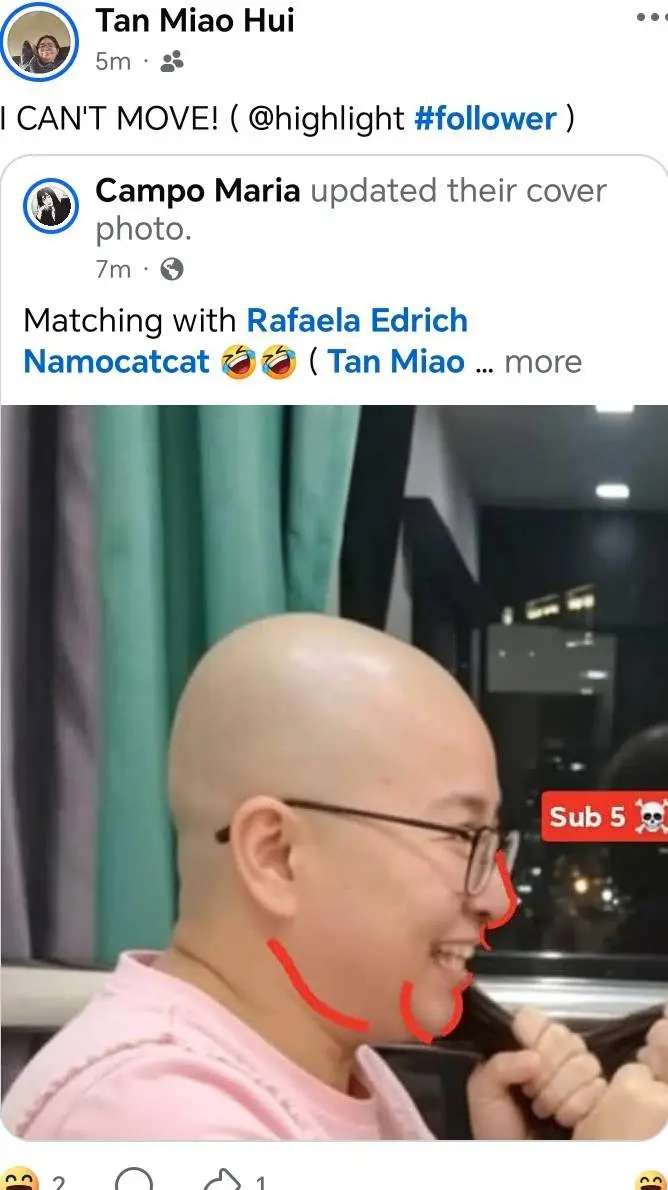The width and height of the screenshot is (668, 1190).
Task: Open Tan Miao Hui's profile picture
Action: point(39,42)
